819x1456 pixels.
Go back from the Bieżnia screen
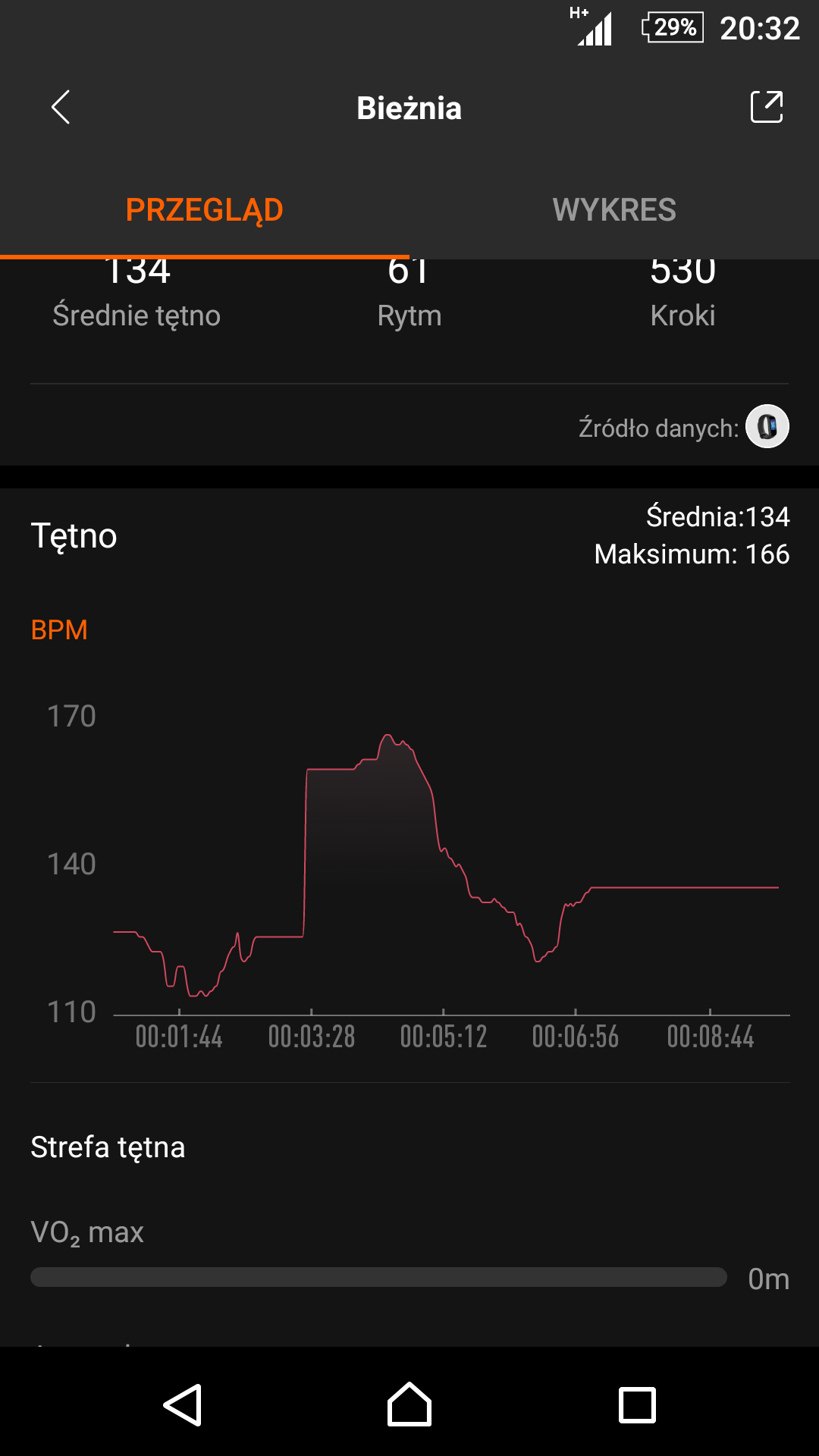pos(61,107)
